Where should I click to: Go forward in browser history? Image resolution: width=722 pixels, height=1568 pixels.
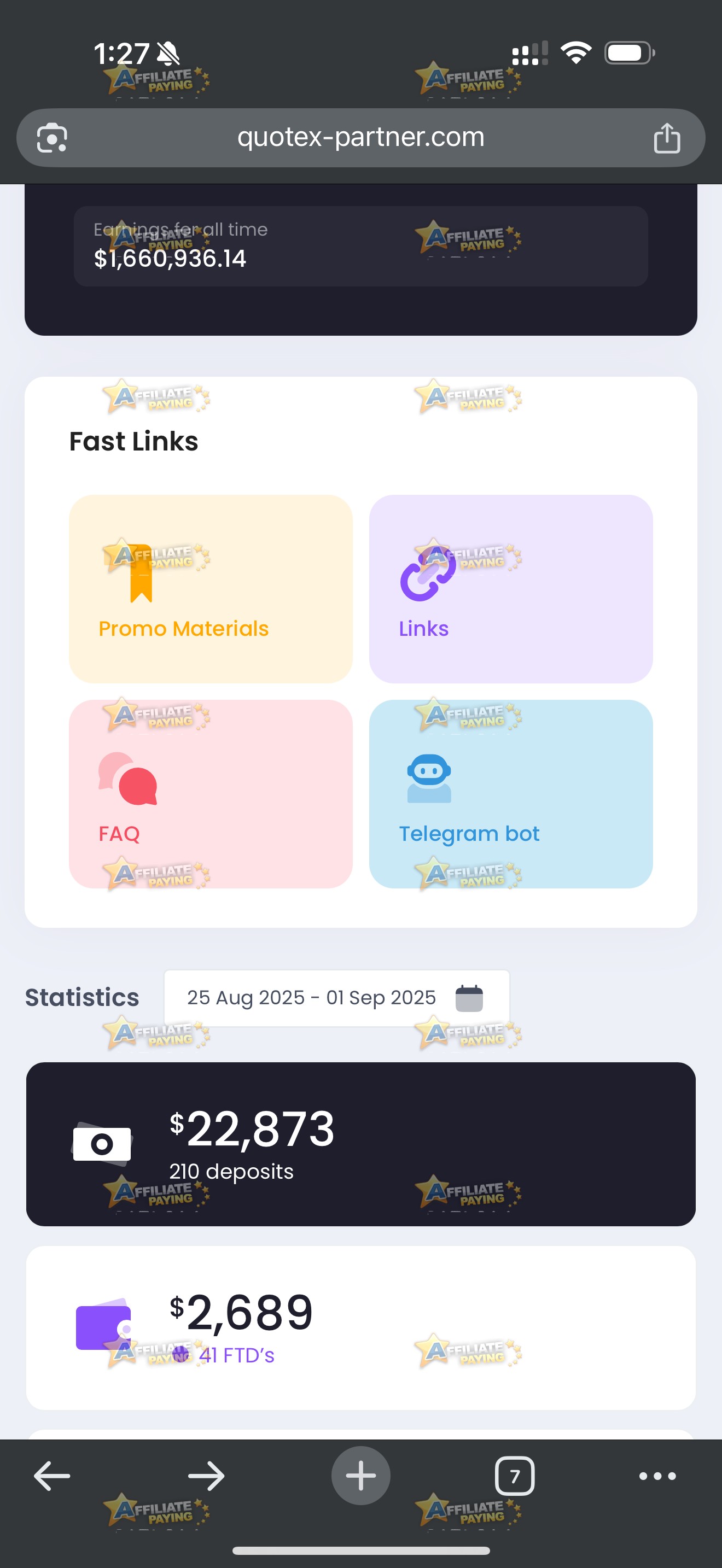[x=206, y=1476]
